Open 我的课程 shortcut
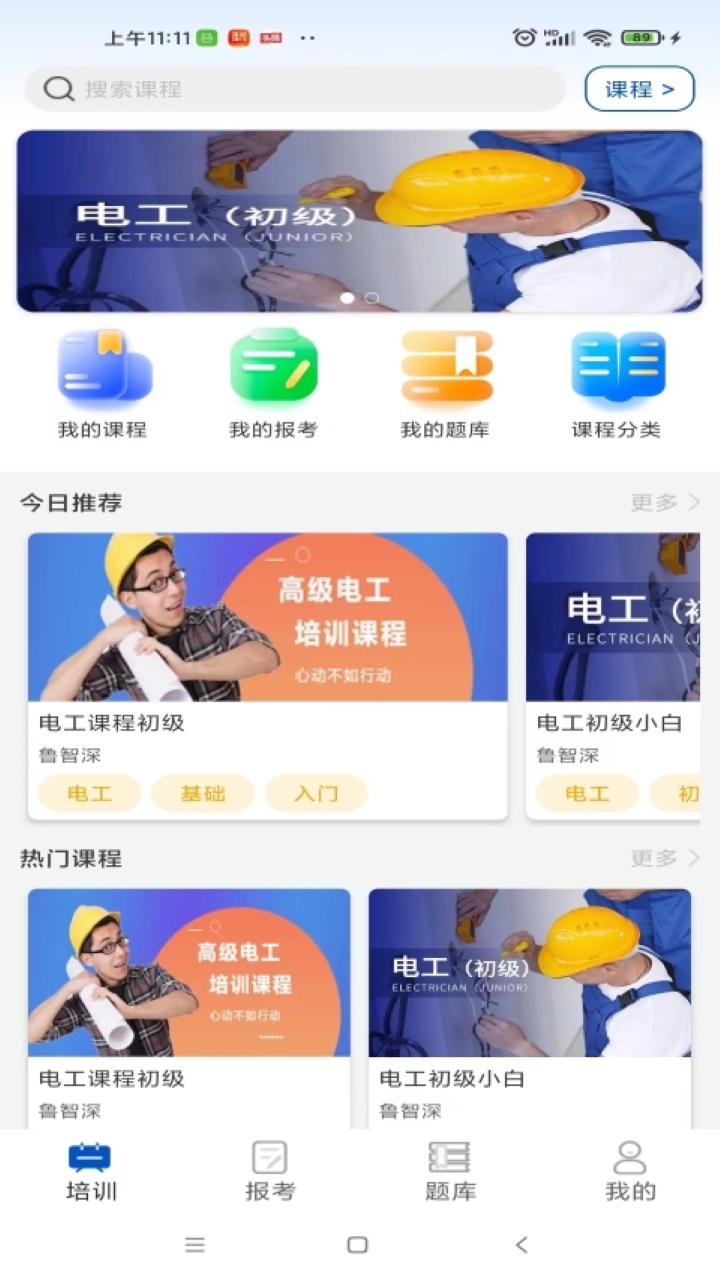720x1280 pixels. coord(103,385)
